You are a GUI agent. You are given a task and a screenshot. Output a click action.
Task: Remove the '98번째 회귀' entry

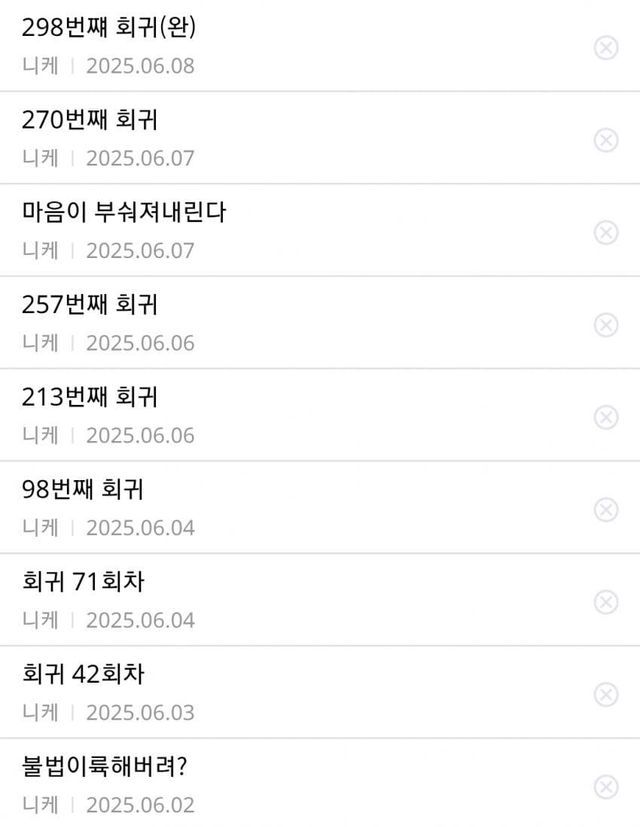click(606, 509)
